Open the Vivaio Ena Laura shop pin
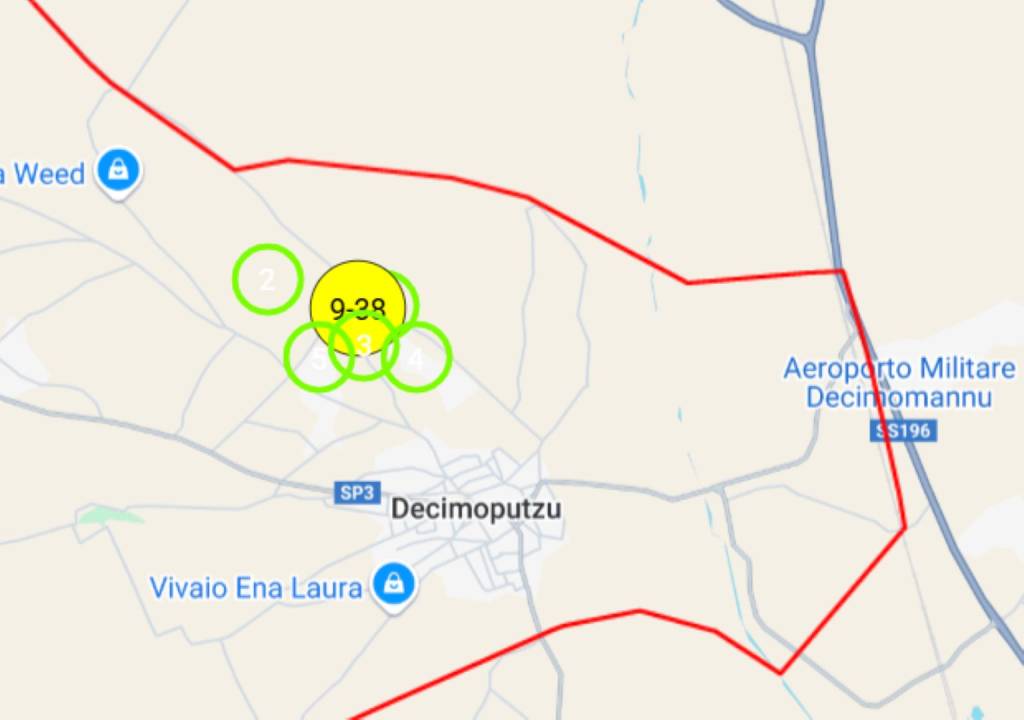The width and height of the screenshot is (1024, 720). 395,585
